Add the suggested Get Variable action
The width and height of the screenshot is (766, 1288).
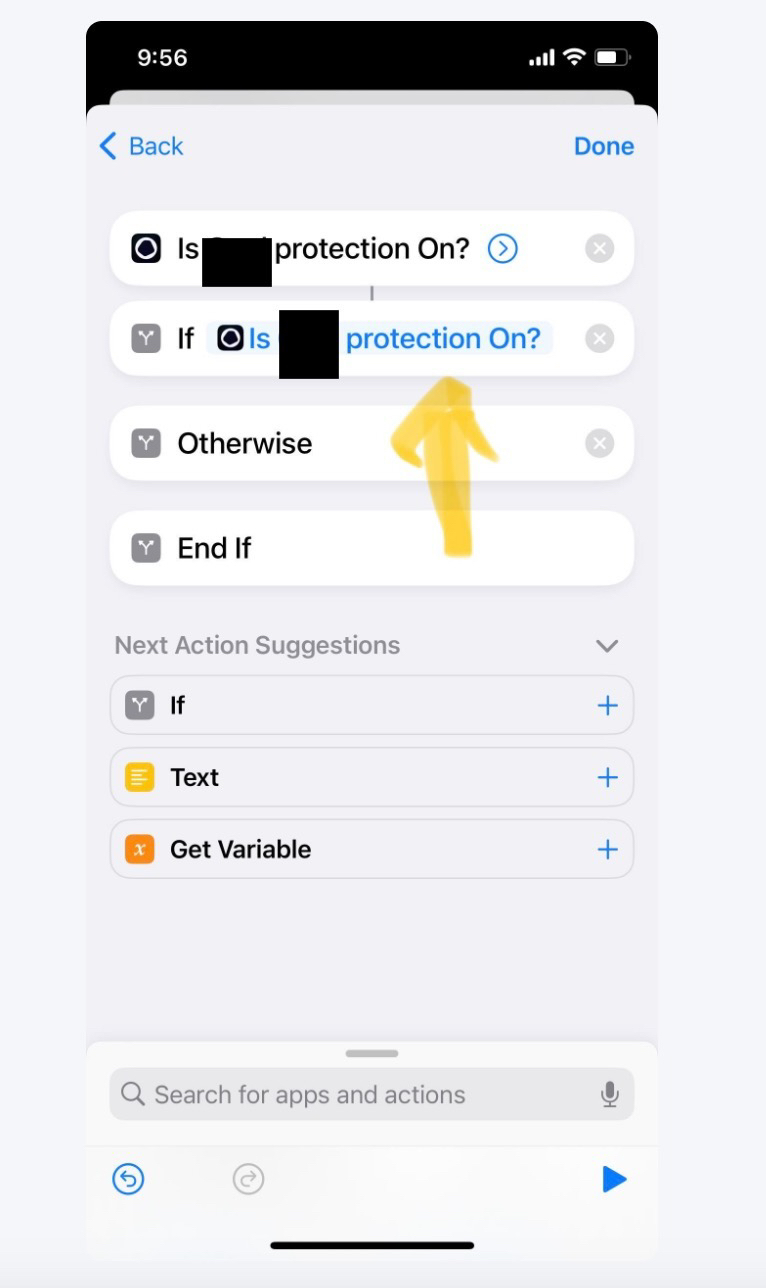coord(607,850)
